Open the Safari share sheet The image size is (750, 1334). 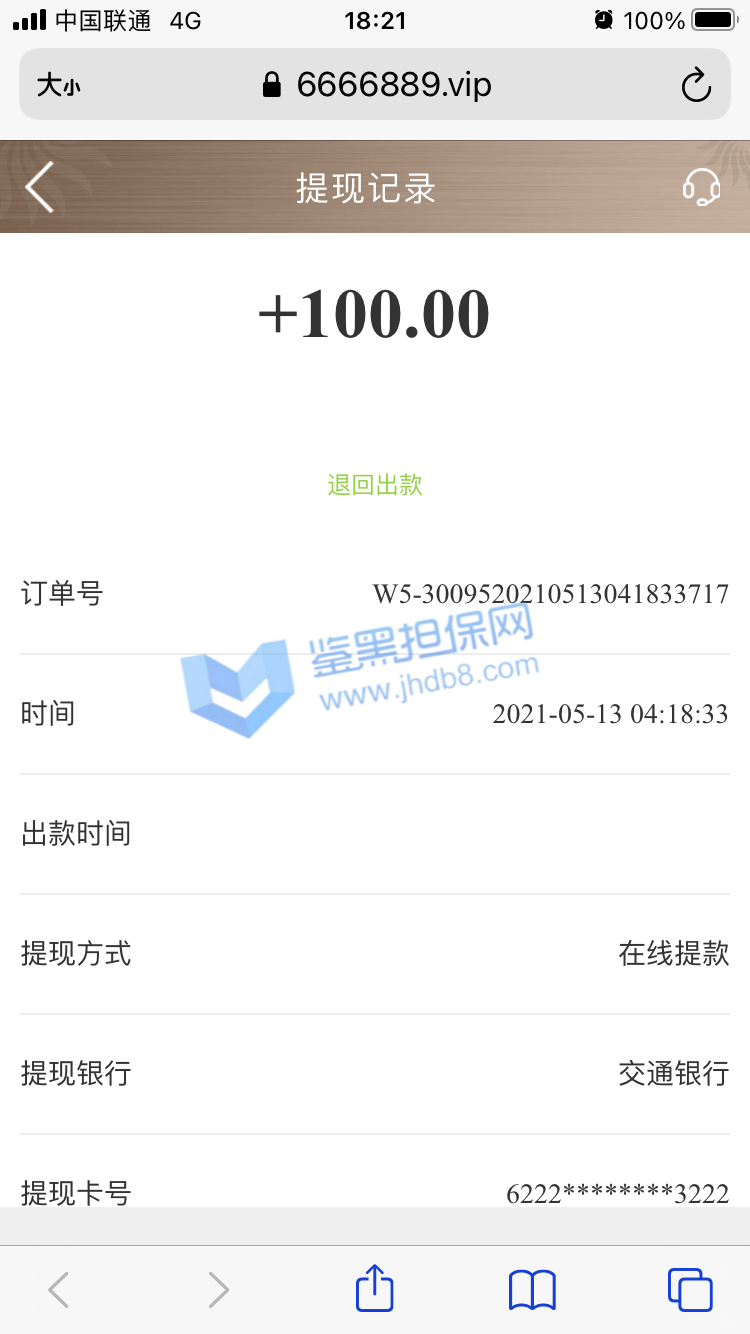[375, 1289]
